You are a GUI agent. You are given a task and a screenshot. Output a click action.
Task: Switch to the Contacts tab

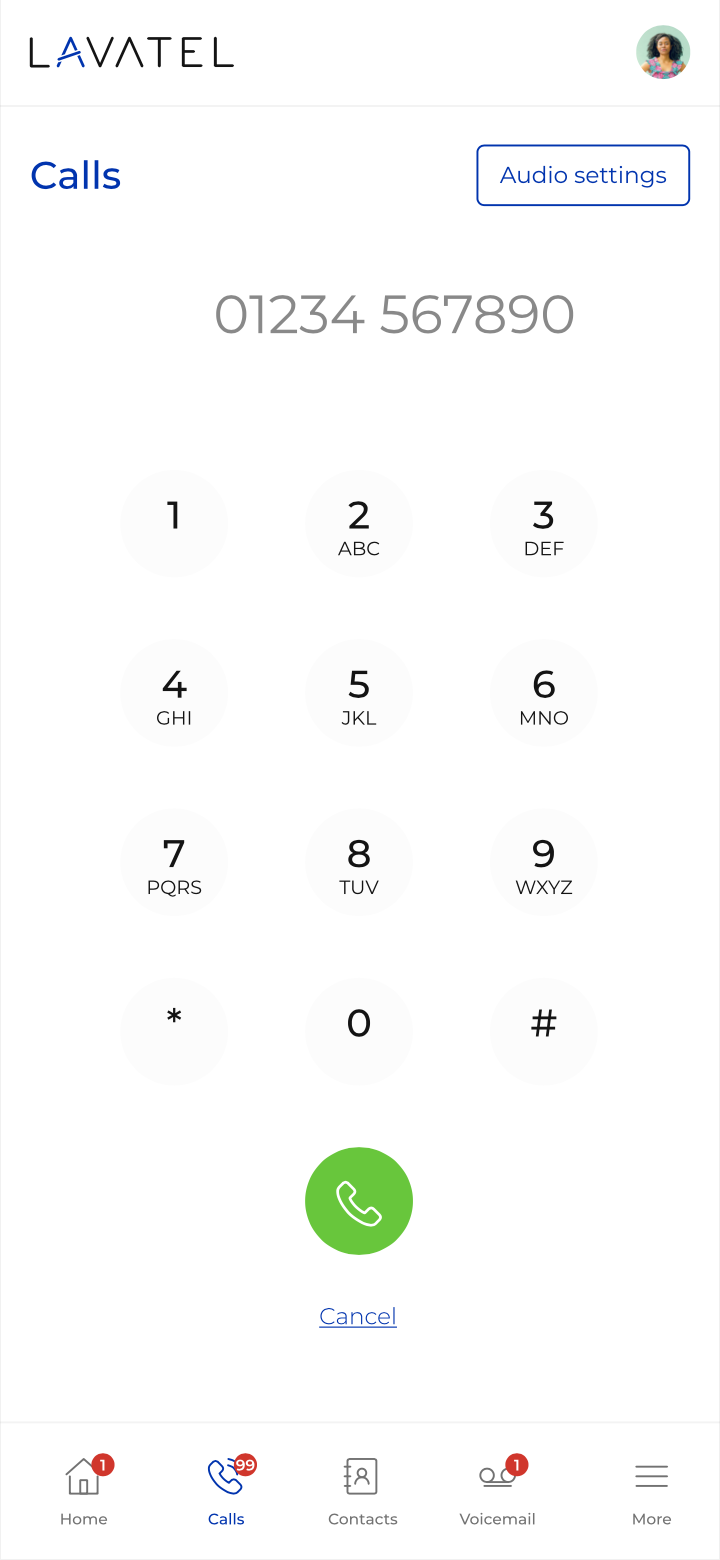point(362,1491)
